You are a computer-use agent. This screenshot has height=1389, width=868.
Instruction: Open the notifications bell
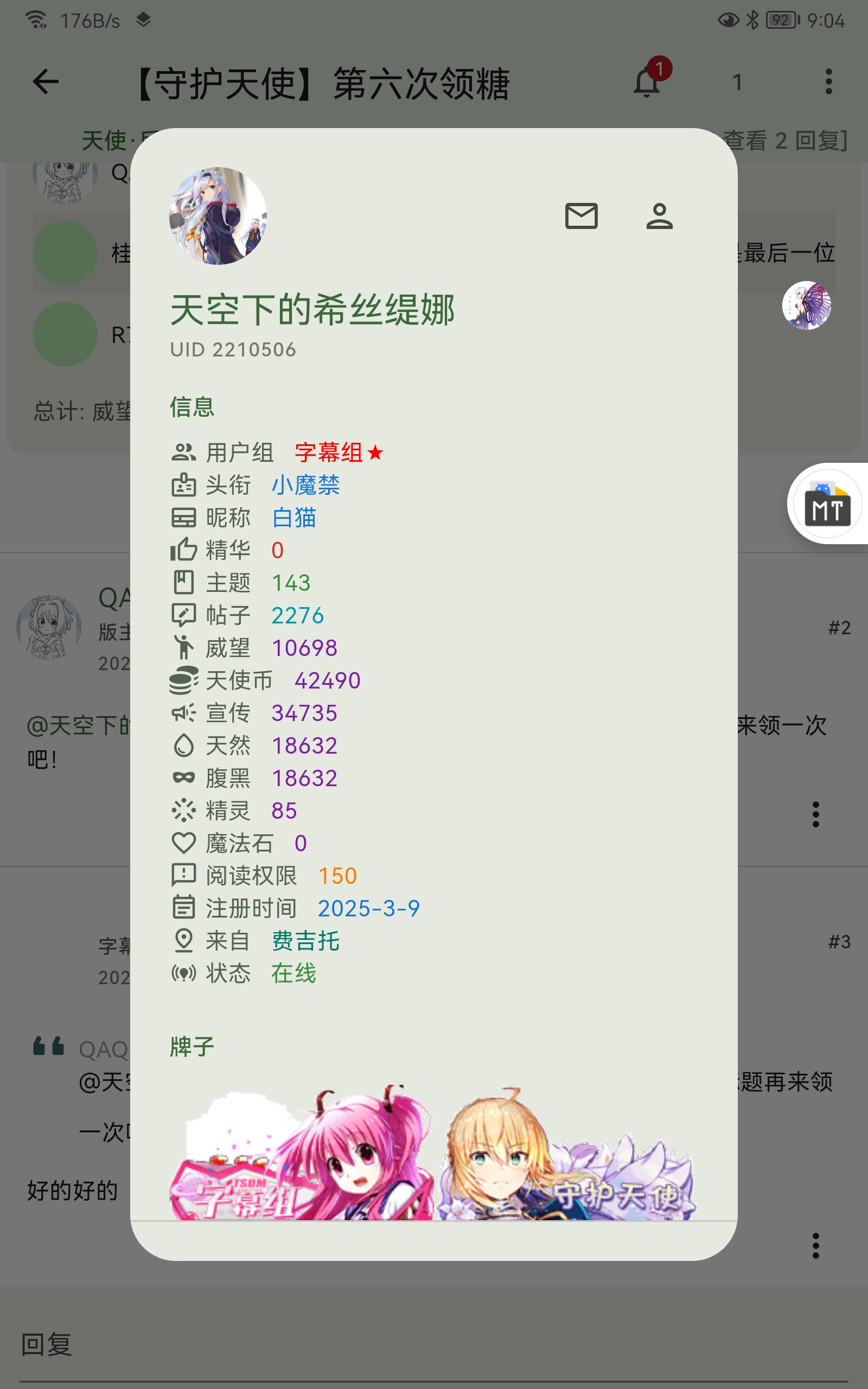coord(647,82)
